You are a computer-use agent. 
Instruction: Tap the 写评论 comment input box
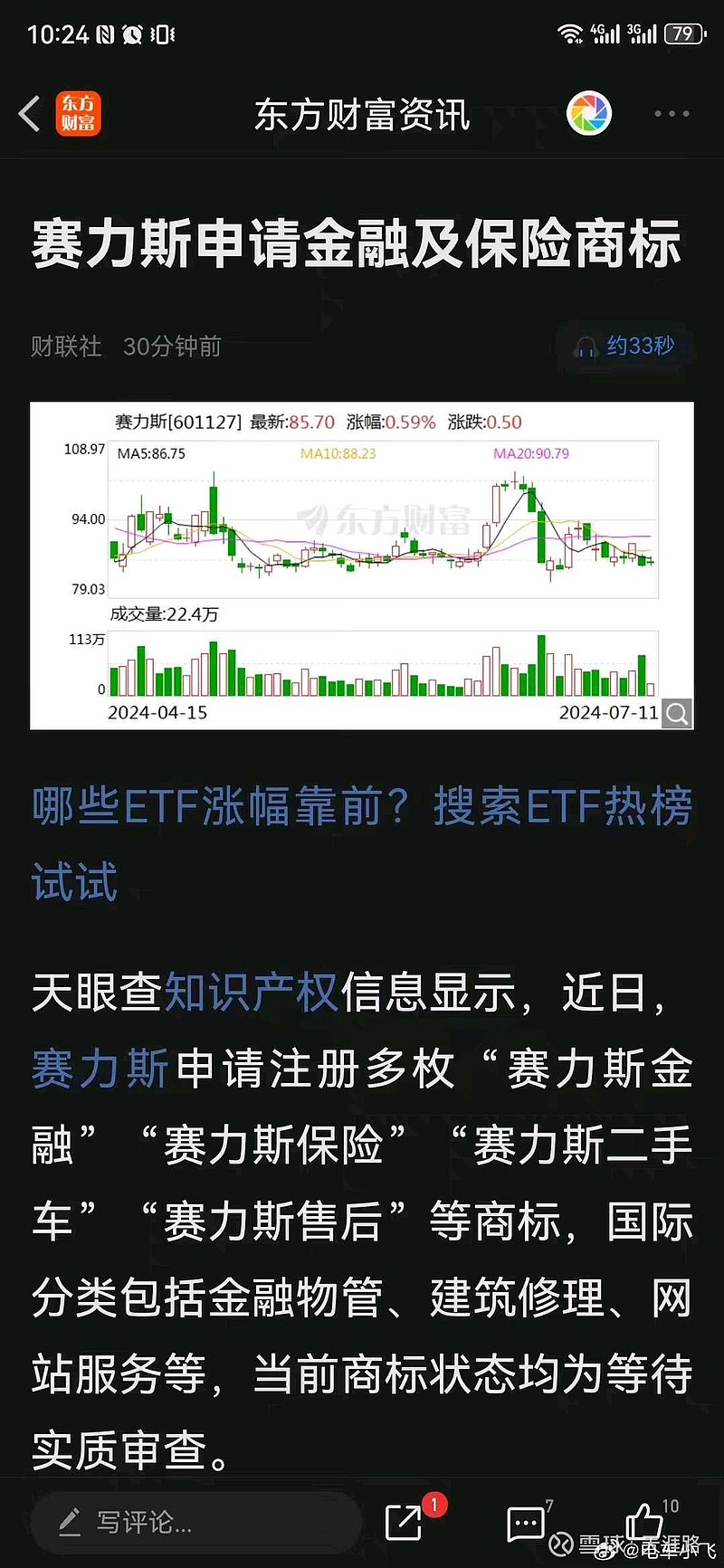(196, 1523)
